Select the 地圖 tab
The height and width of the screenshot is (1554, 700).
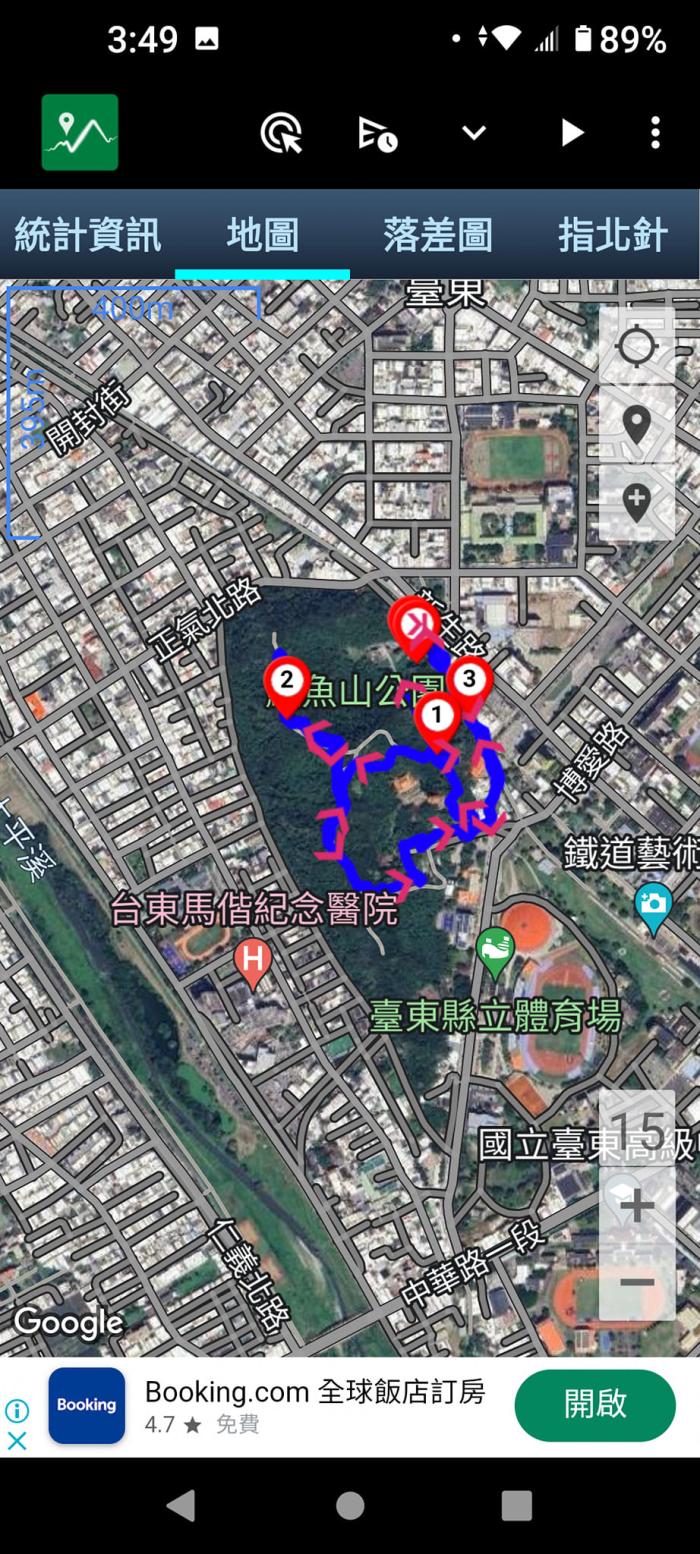click(262, 235)
